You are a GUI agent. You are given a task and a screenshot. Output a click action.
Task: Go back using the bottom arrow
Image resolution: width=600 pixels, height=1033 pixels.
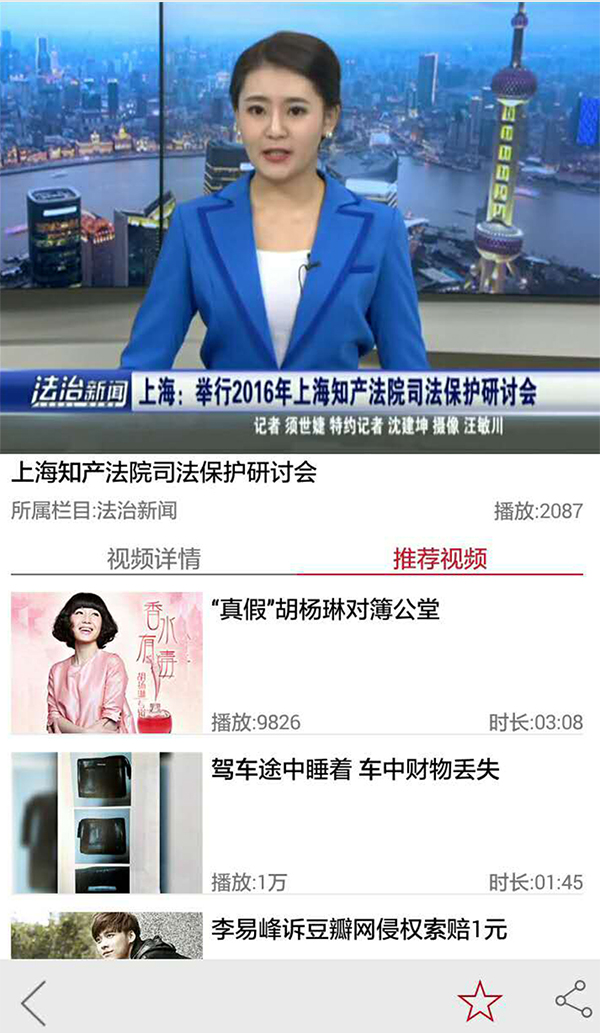click(34, 1001)
